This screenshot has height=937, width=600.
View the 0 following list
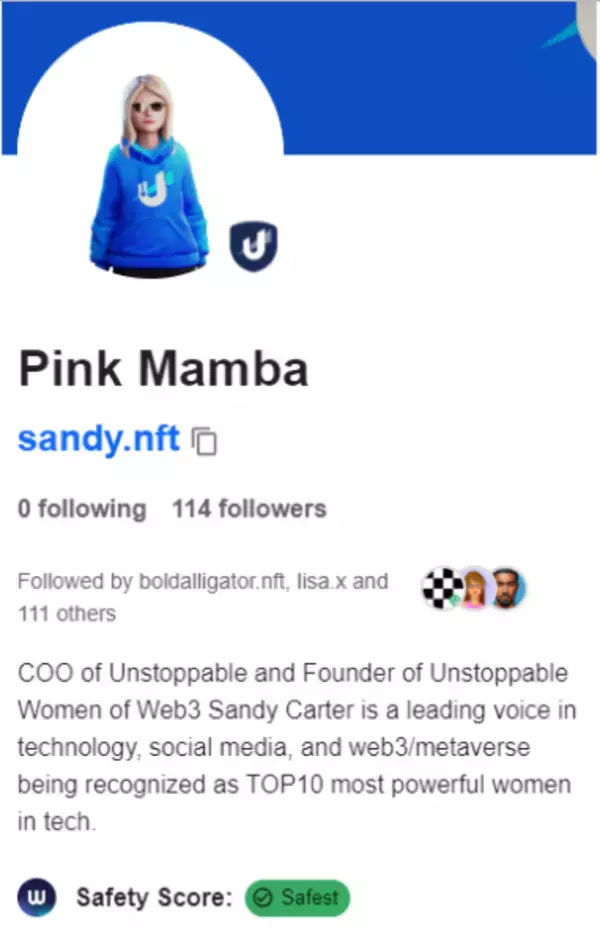pos(82,509)
